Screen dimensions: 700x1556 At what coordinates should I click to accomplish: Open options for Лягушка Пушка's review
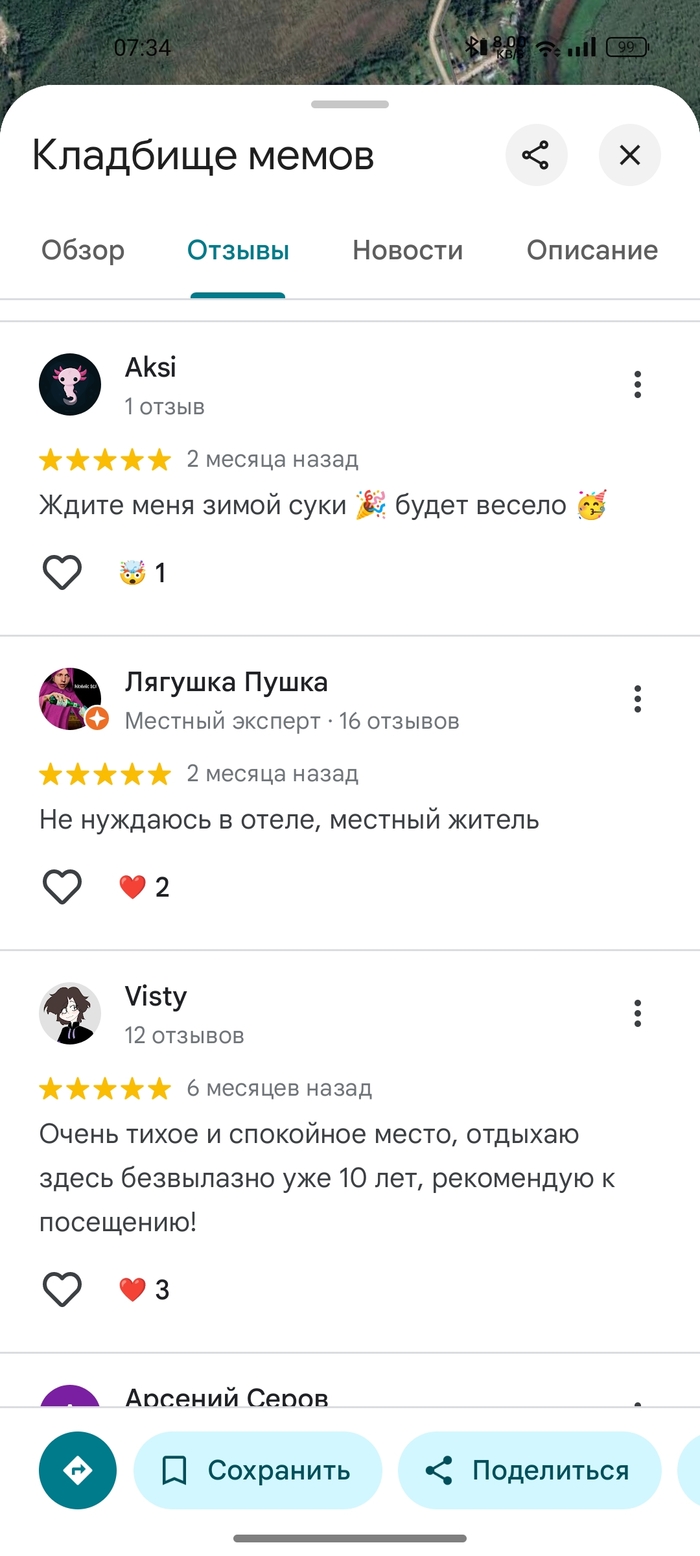coord(637,698)
